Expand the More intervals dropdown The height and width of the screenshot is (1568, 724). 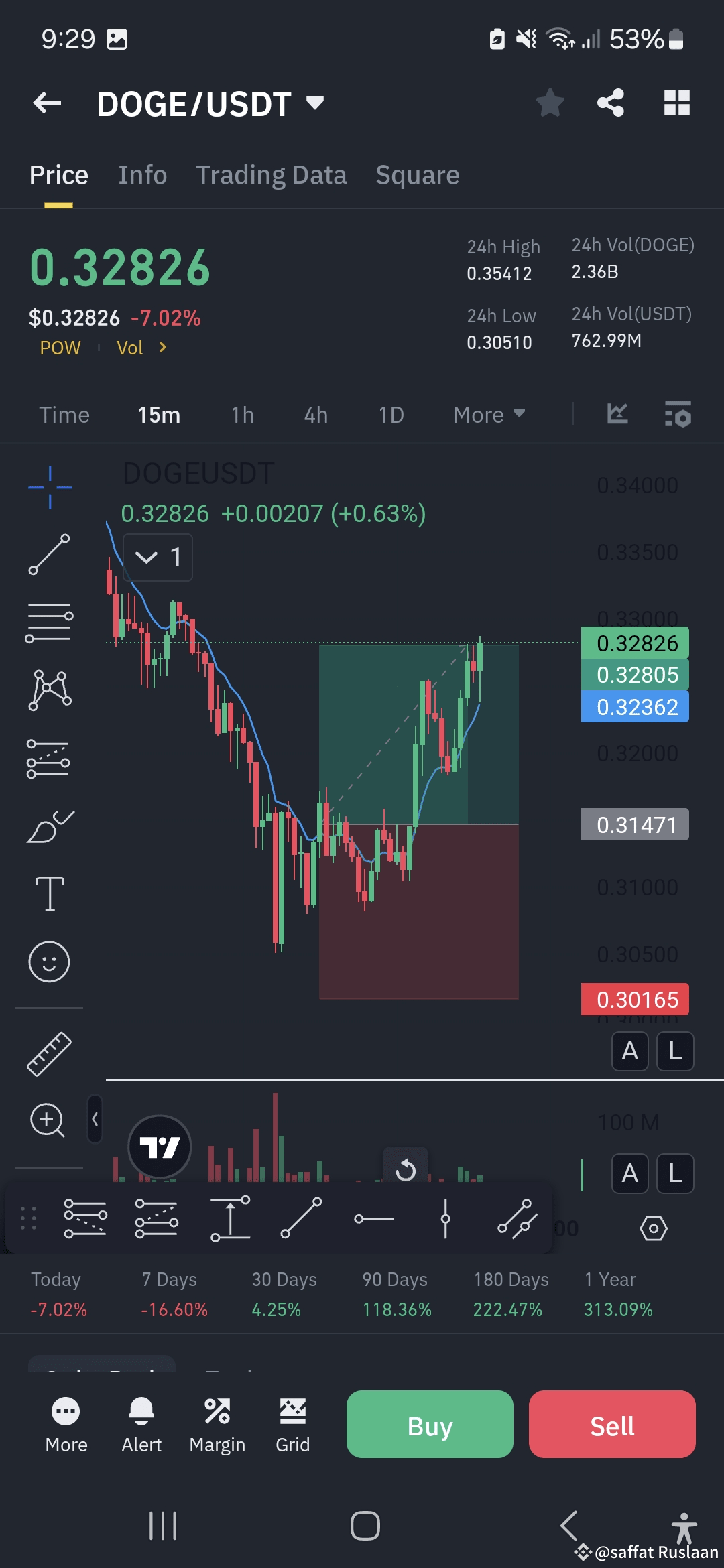tap(488, 415)
